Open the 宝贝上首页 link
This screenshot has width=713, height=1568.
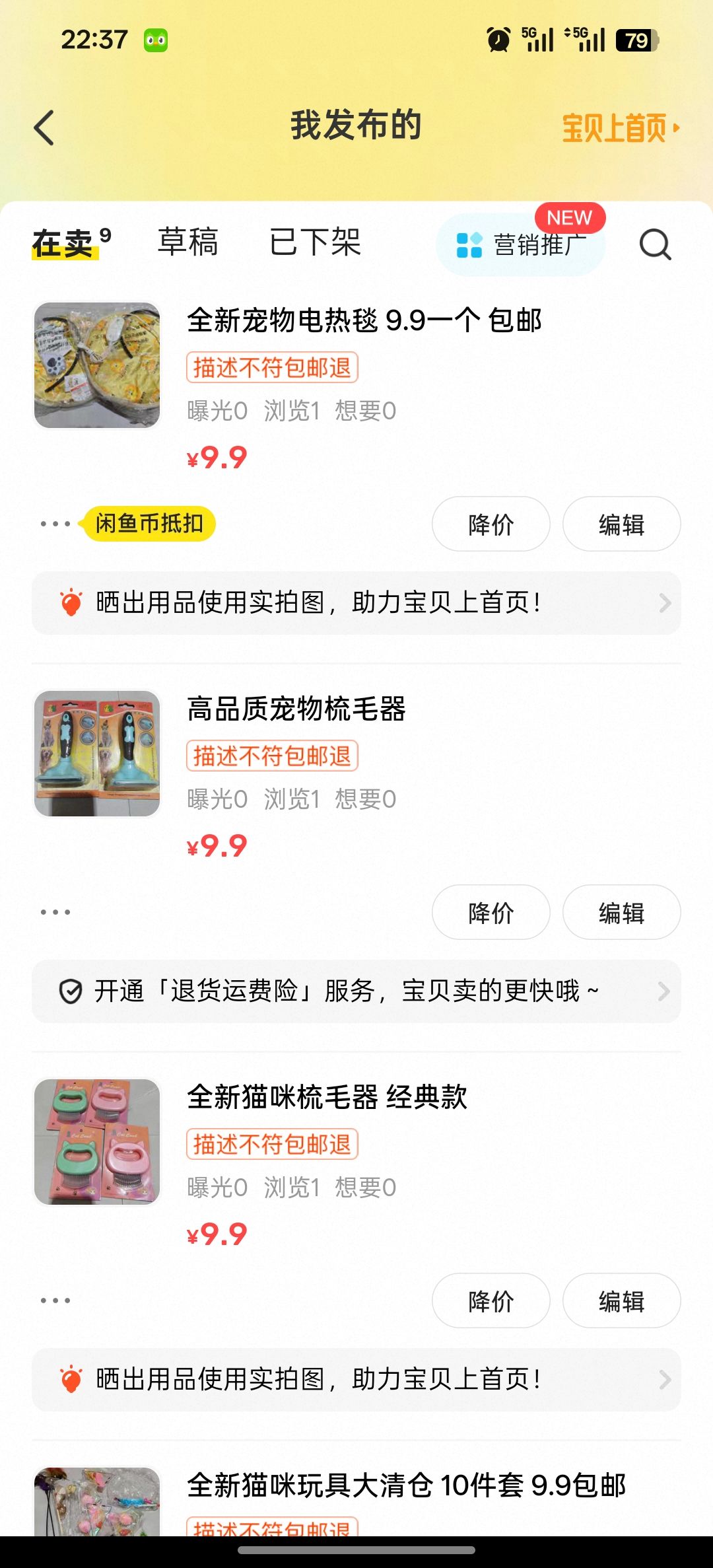click(620, 127)
